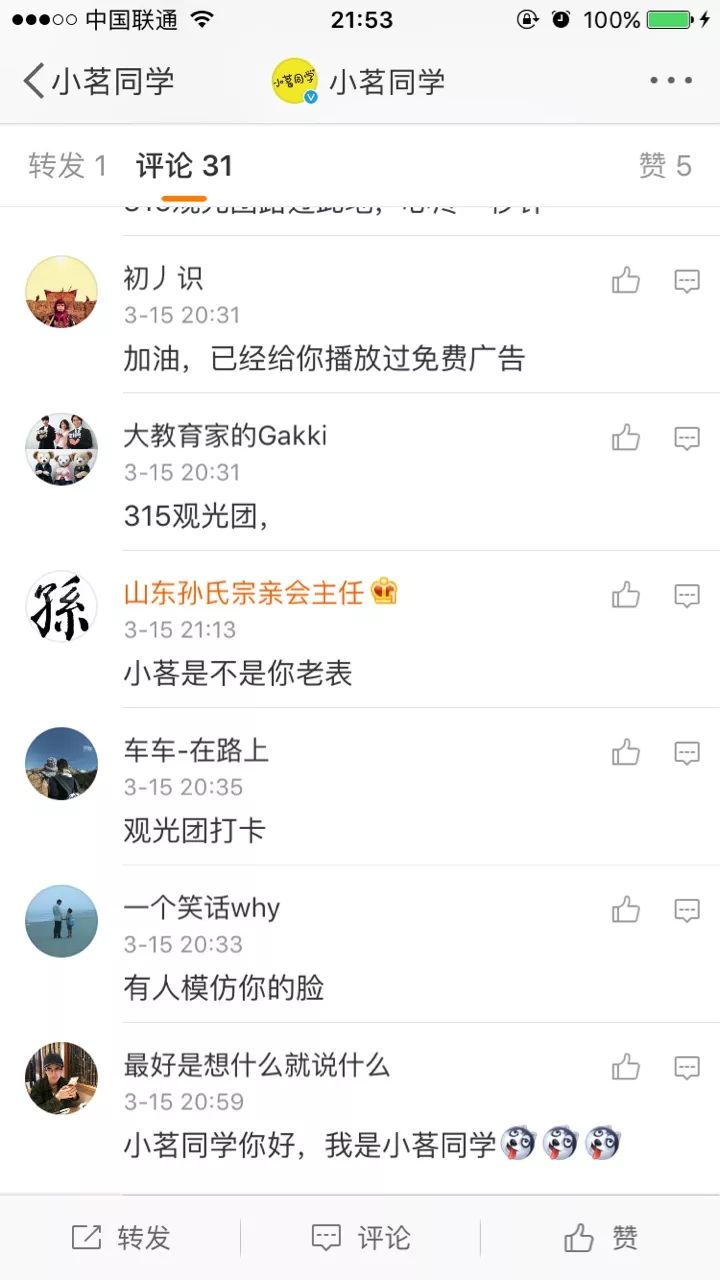This screenshot has height=1280, width=720.
Task: Reply to 初丿识's comment
Action: tap(687, 281)
